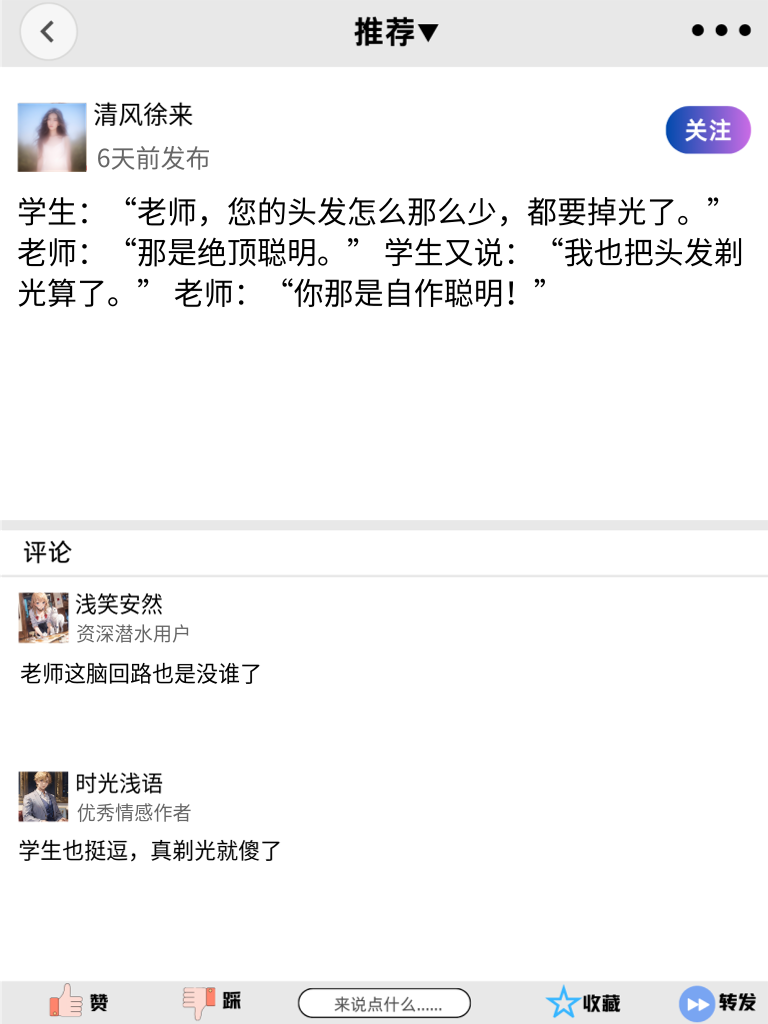Toggle follow state via the 关注 button
Viewport: 768px width, 1024px height.
[x=707, y=130]
